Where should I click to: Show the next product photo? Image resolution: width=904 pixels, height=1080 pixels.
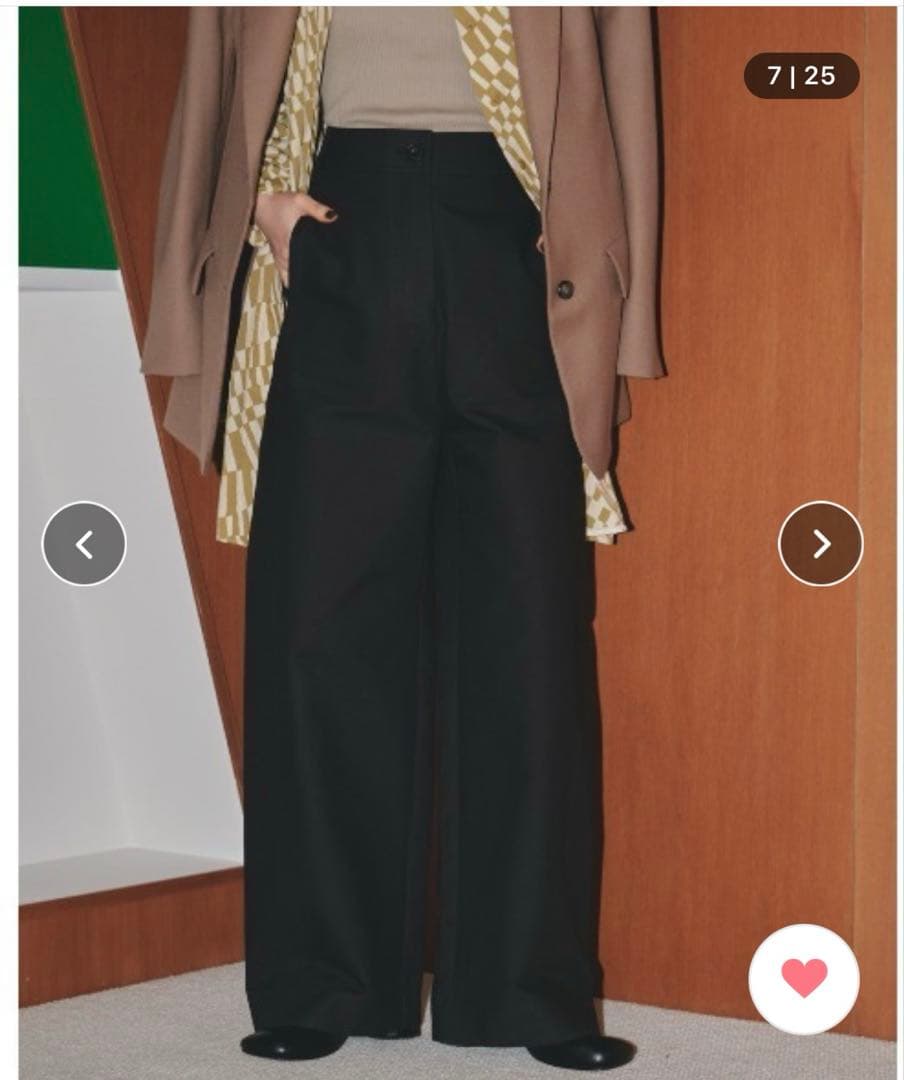click(820, 544)
